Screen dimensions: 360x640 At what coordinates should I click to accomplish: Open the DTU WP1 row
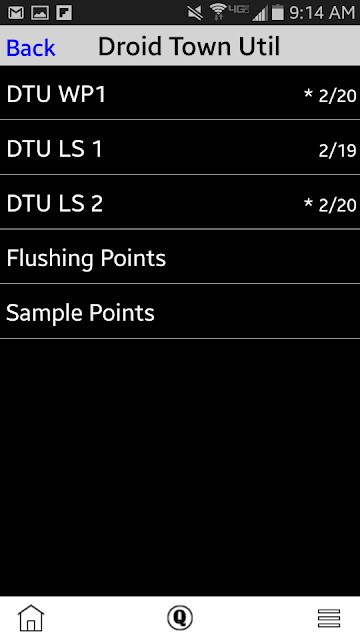(180, 93)
